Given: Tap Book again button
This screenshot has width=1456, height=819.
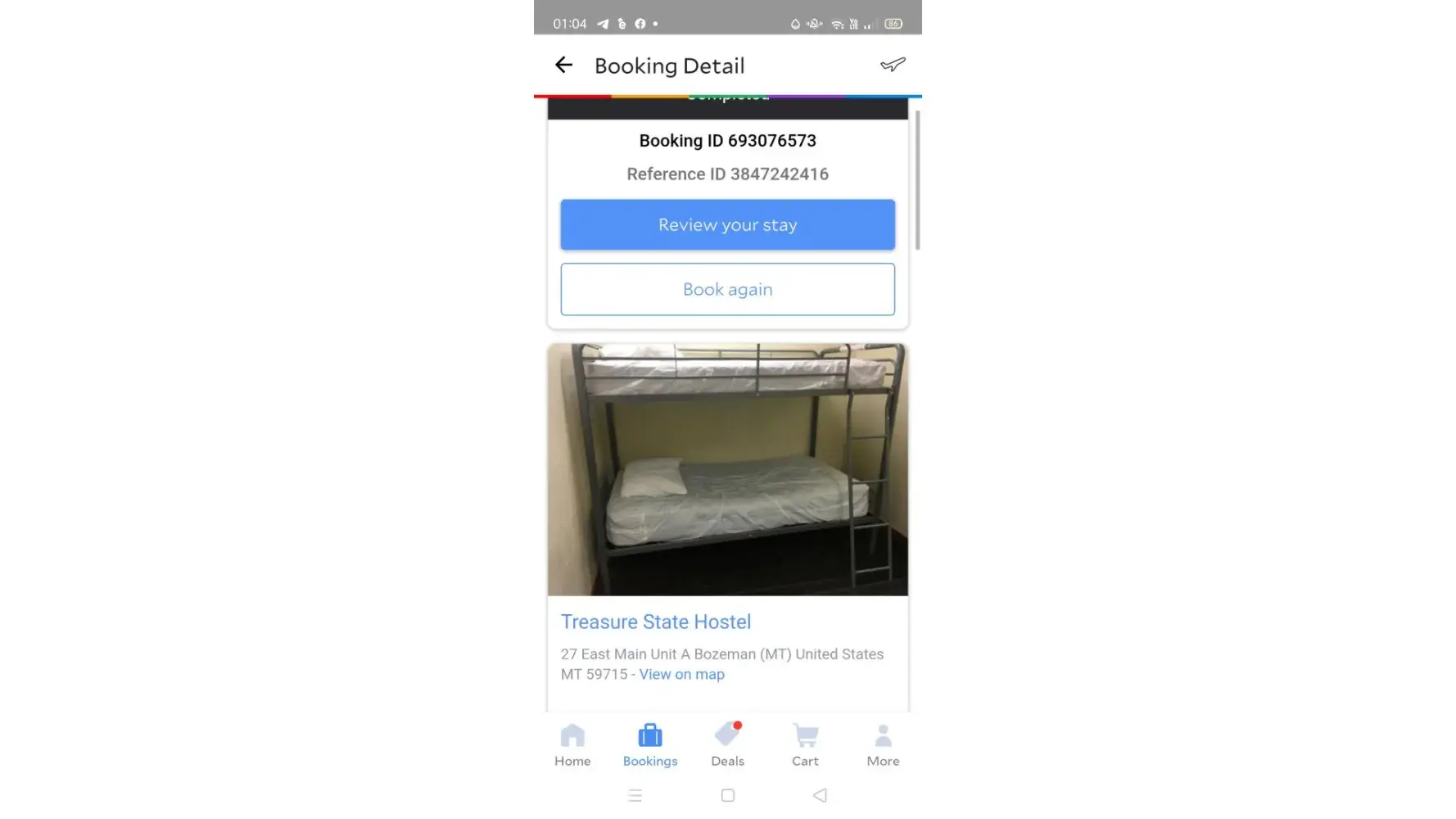Looking at the screenshot, I should point(727,289).
